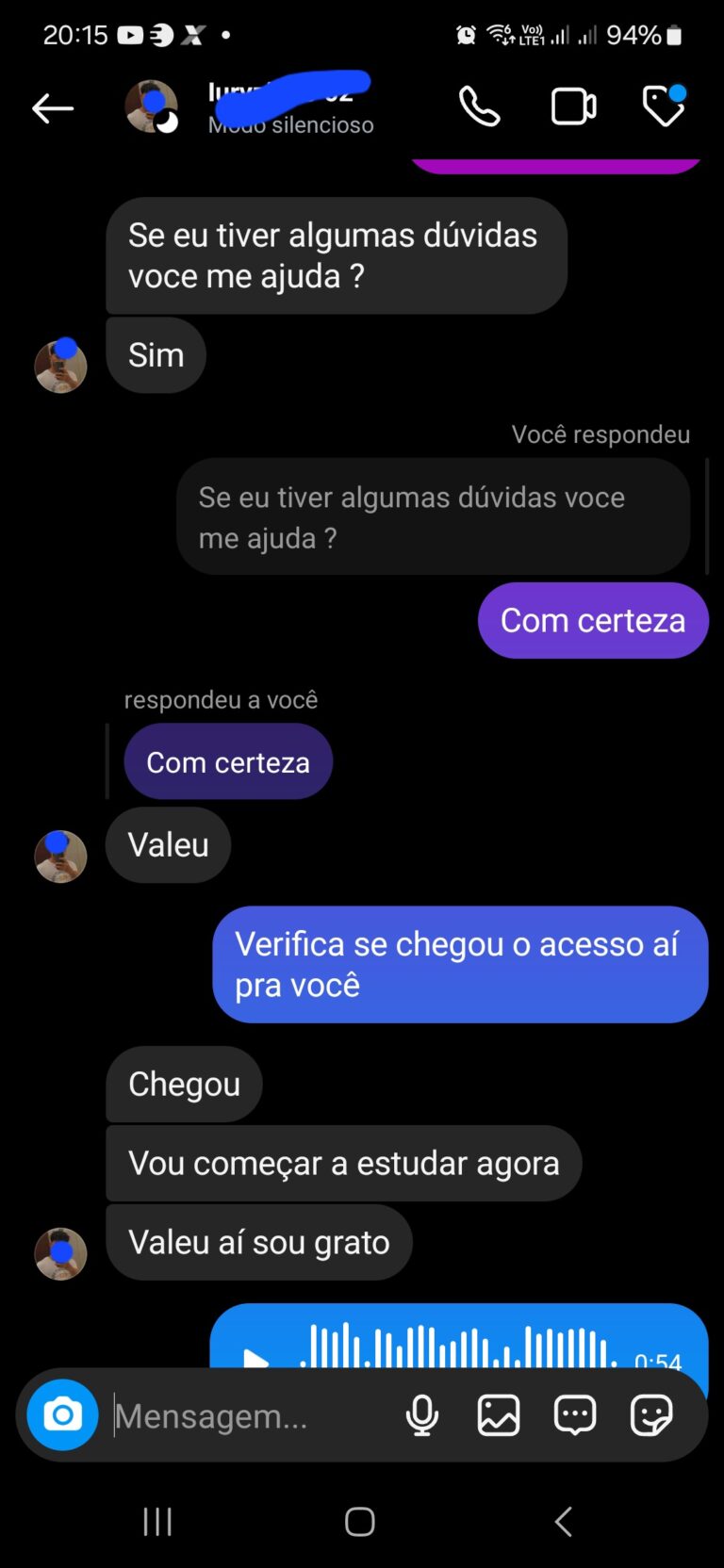Attach a photo from the gallery
The image size is (724, 1568).
click(x=498, y=1415)
